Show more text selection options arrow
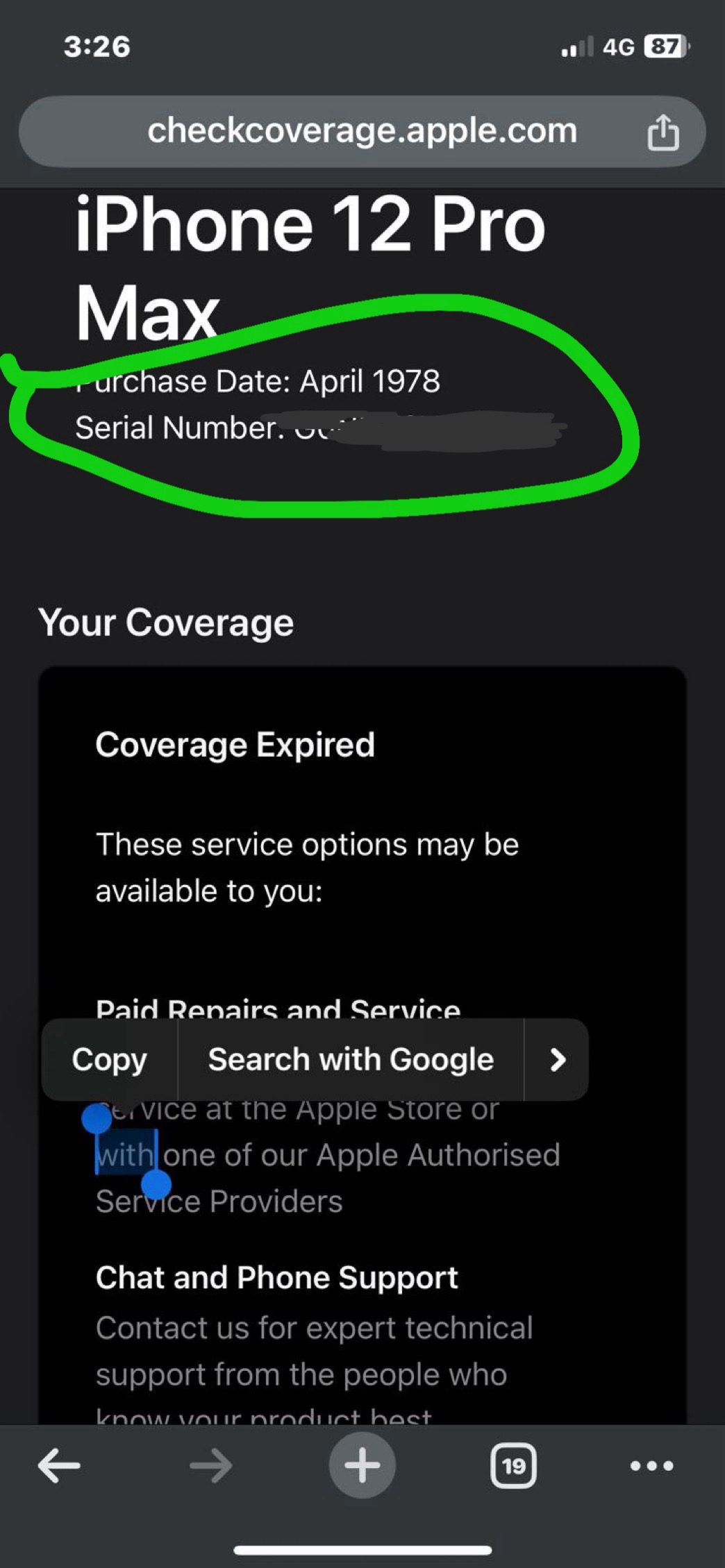 [557, 1059]
